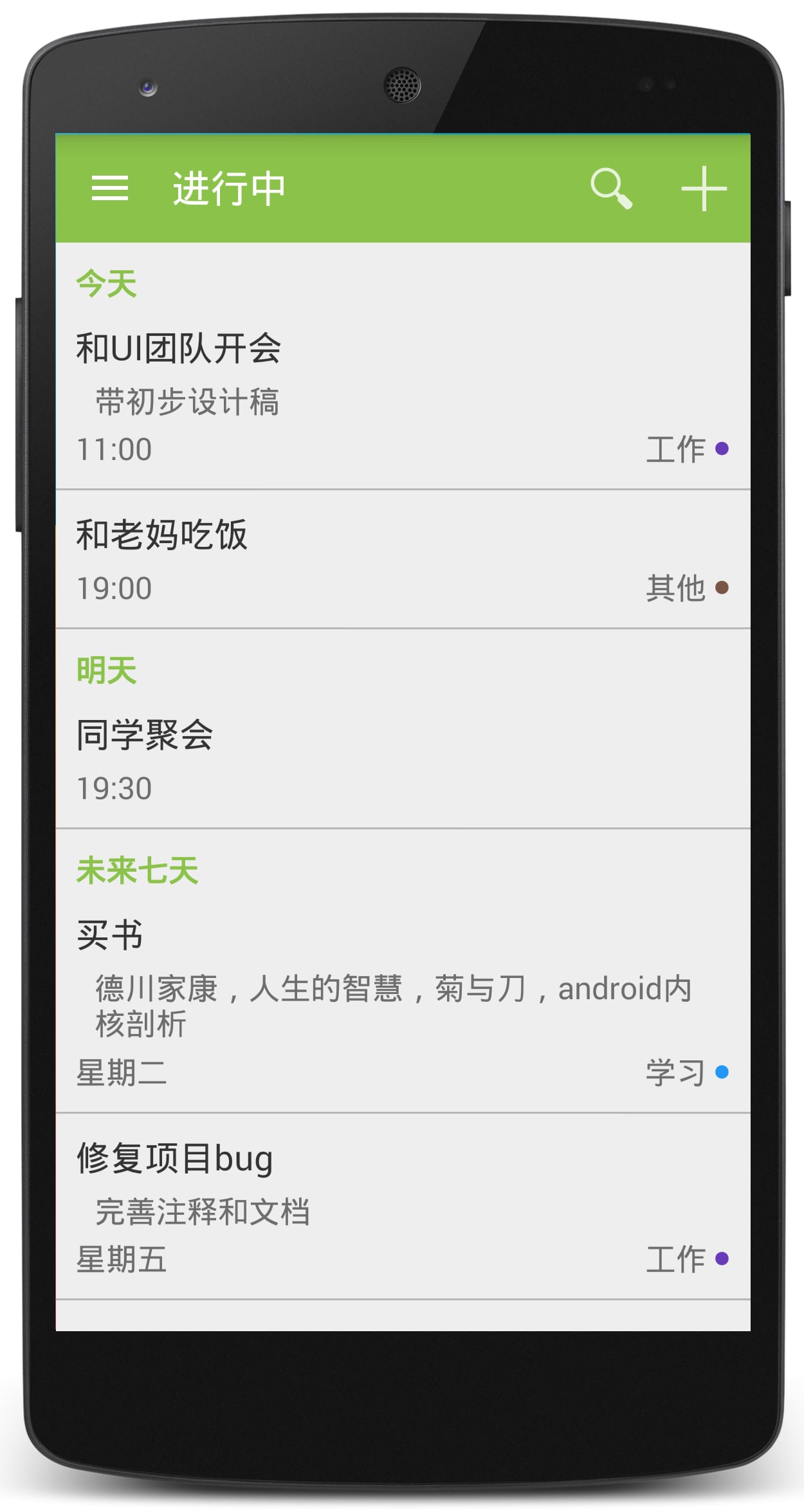Select the 买书 task
Image resolution: width=804 pixels, height=1512 pixels.
[109, 936]
